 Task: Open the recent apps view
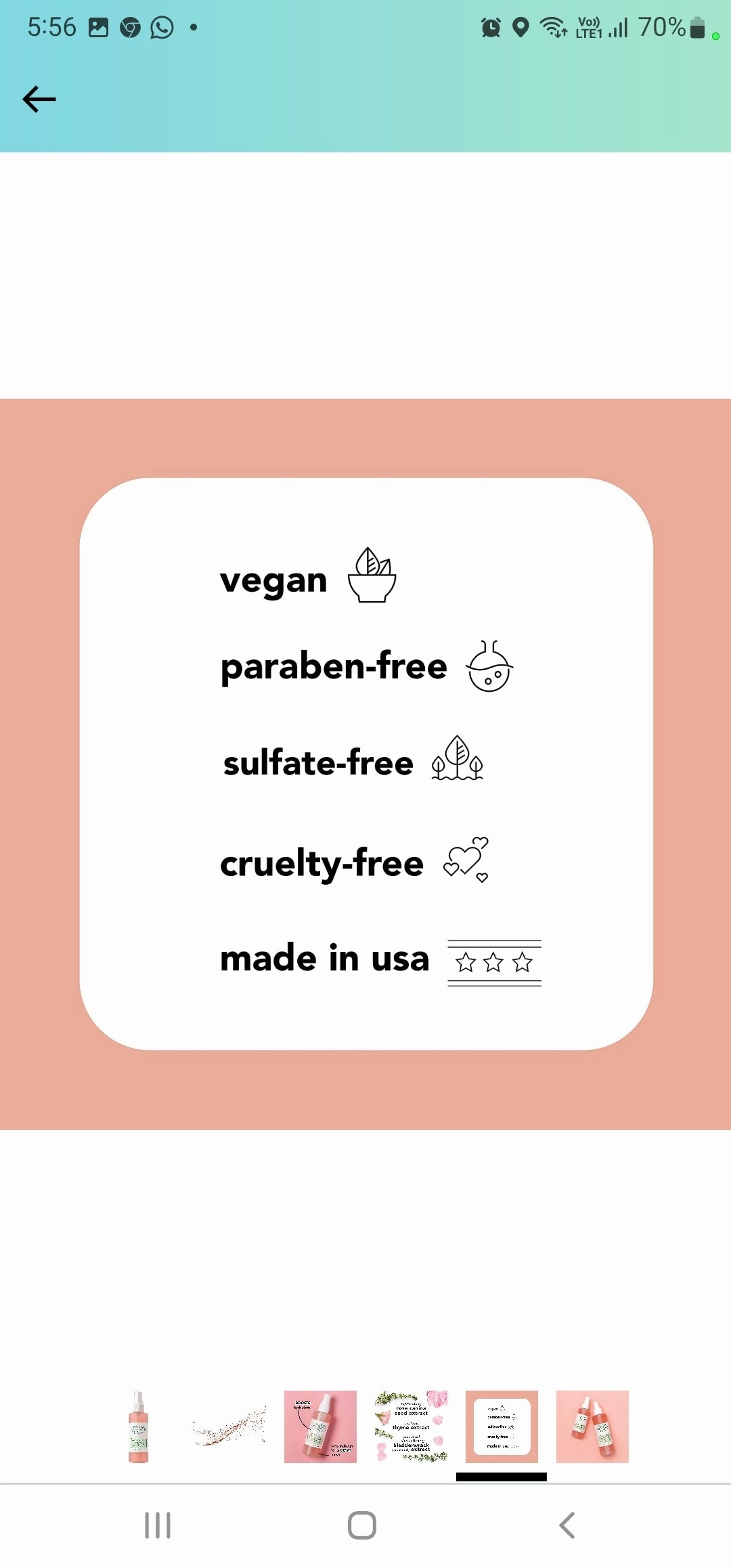click(158, 1525)
